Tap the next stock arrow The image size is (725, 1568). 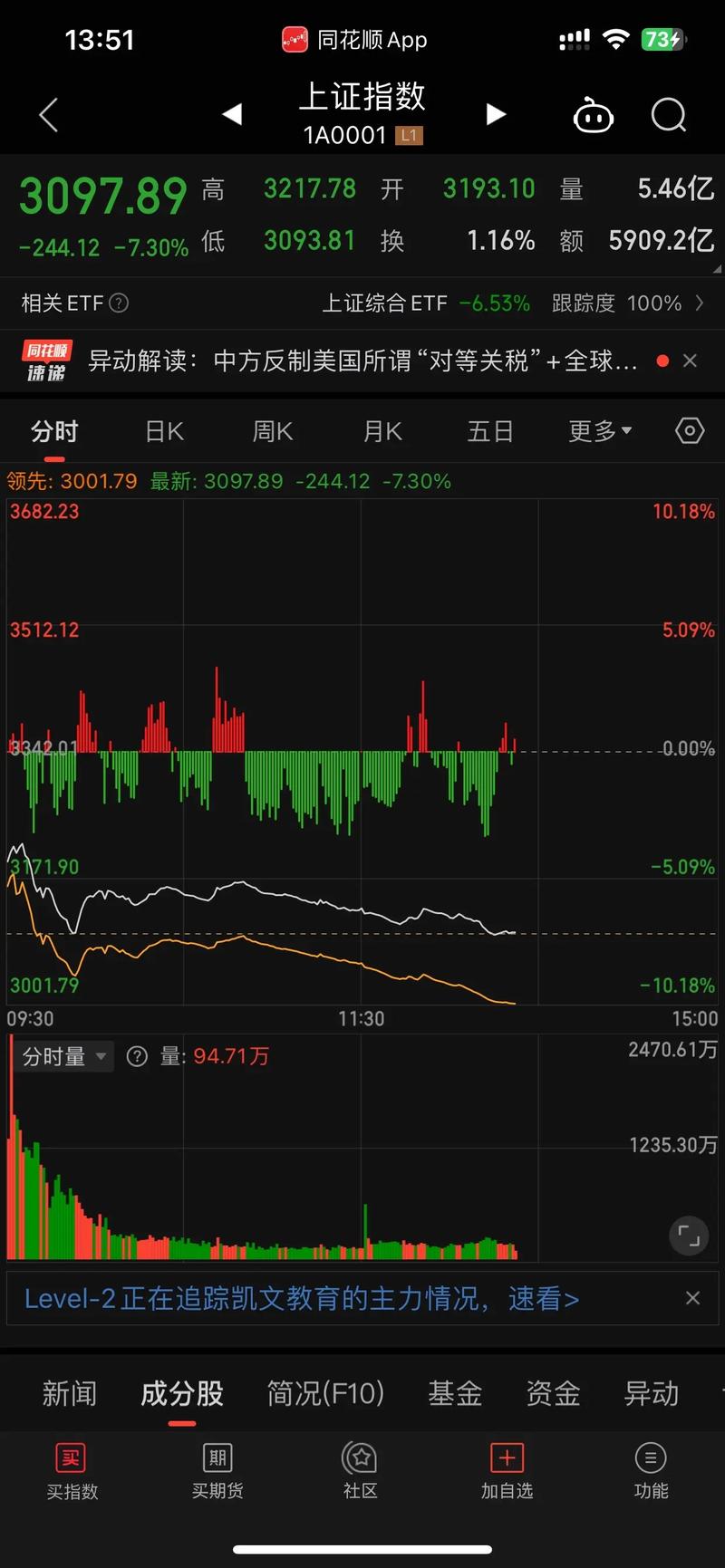coord(495,115)
